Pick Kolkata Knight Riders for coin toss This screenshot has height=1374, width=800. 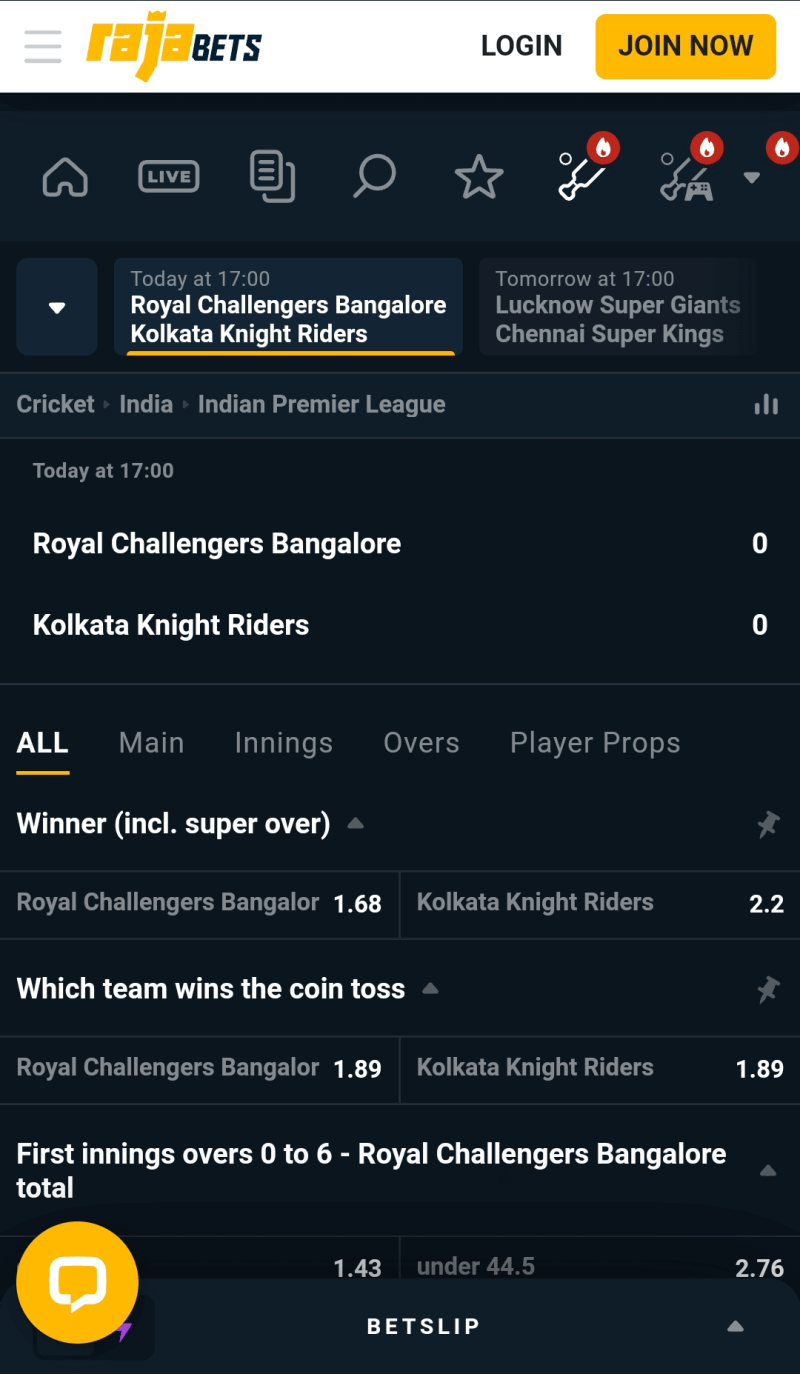(x=600, y=1069)
